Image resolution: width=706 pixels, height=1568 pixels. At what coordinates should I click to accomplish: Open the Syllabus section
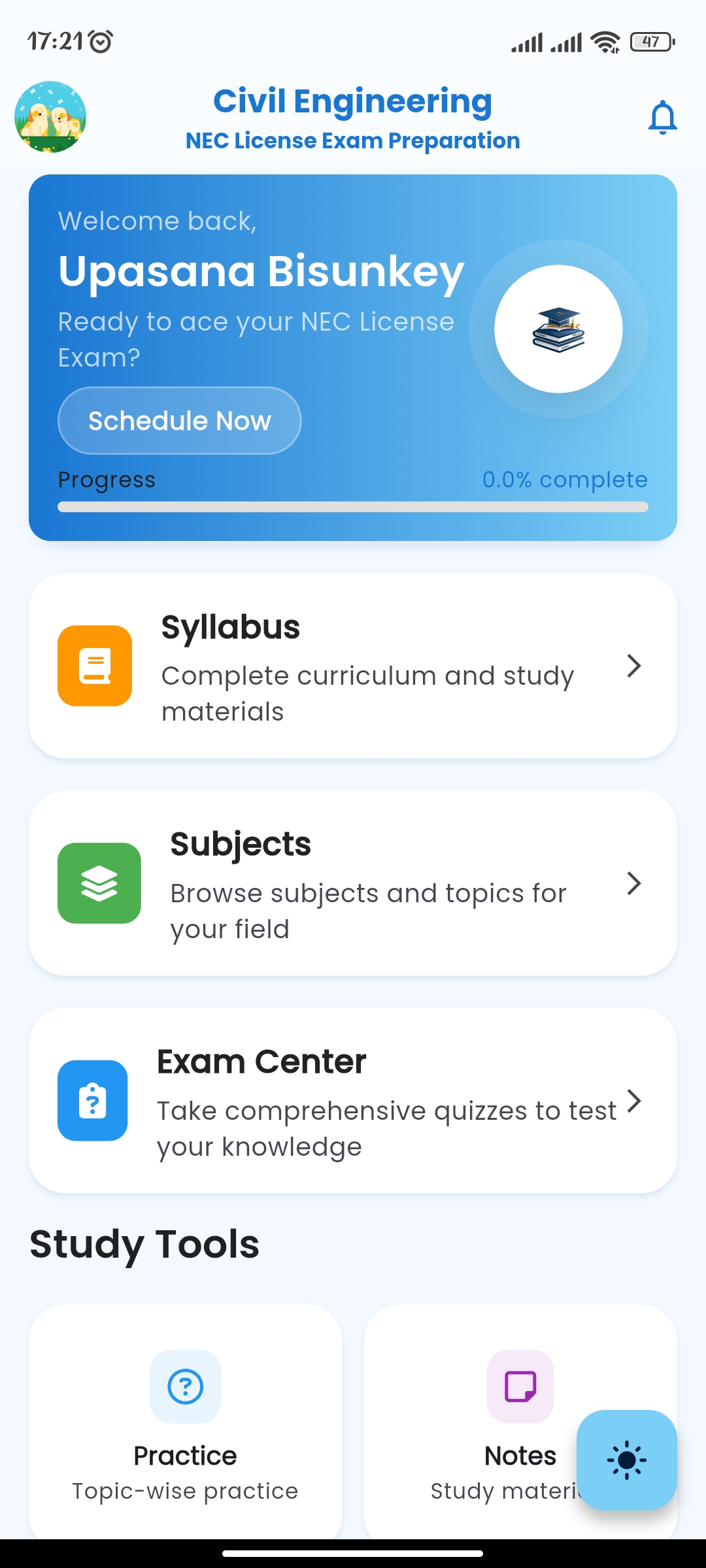click(x=353, y=663)
